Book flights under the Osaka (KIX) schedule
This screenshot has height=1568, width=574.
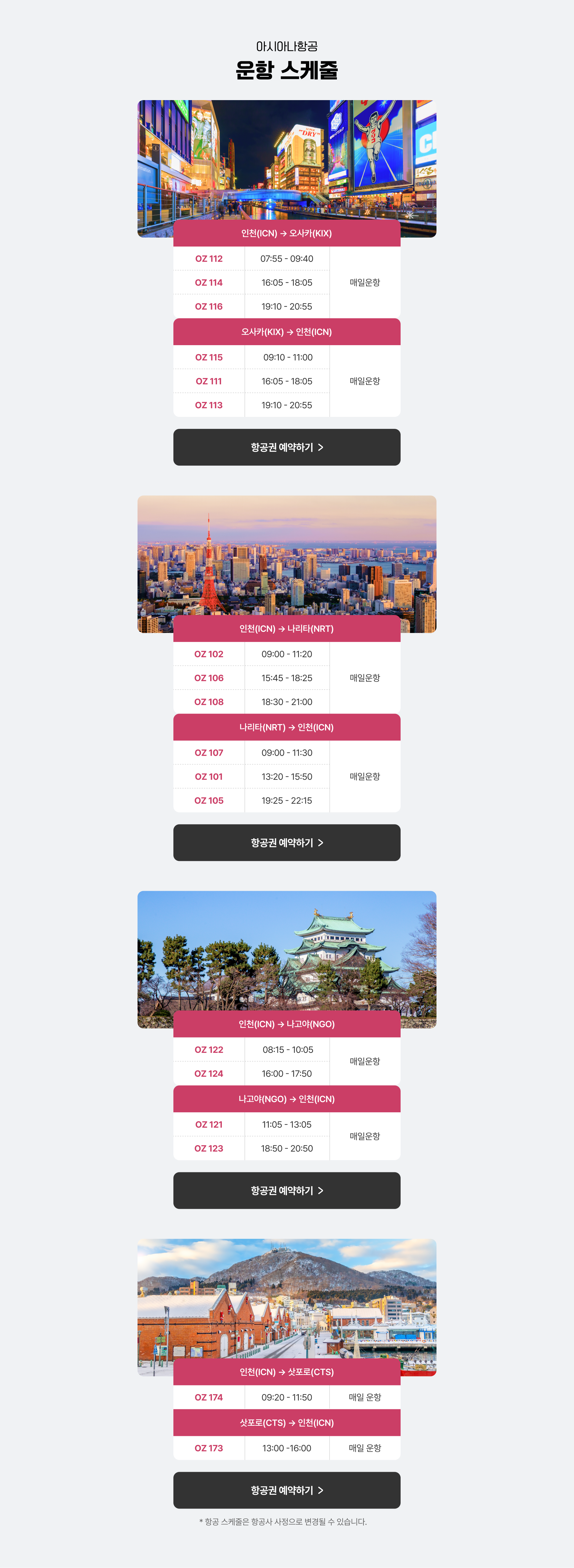click(287, 447)
